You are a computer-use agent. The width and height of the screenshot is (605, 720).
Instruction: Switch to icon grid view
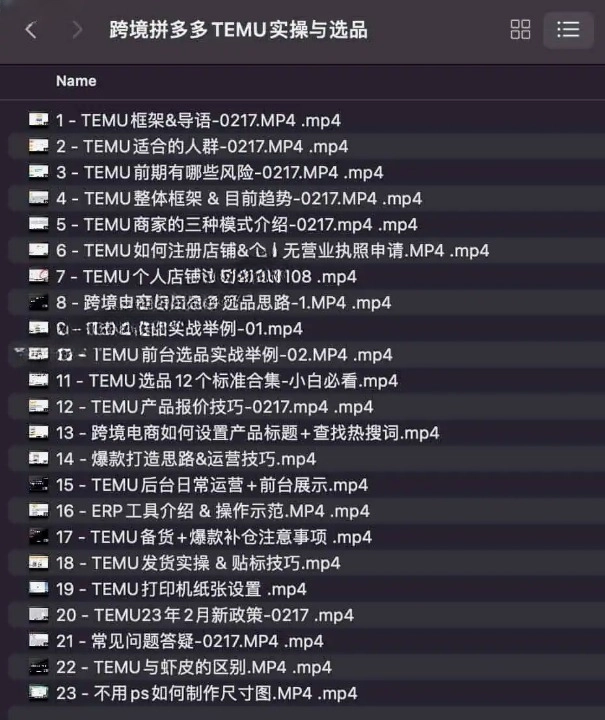[x=520, y=30]
